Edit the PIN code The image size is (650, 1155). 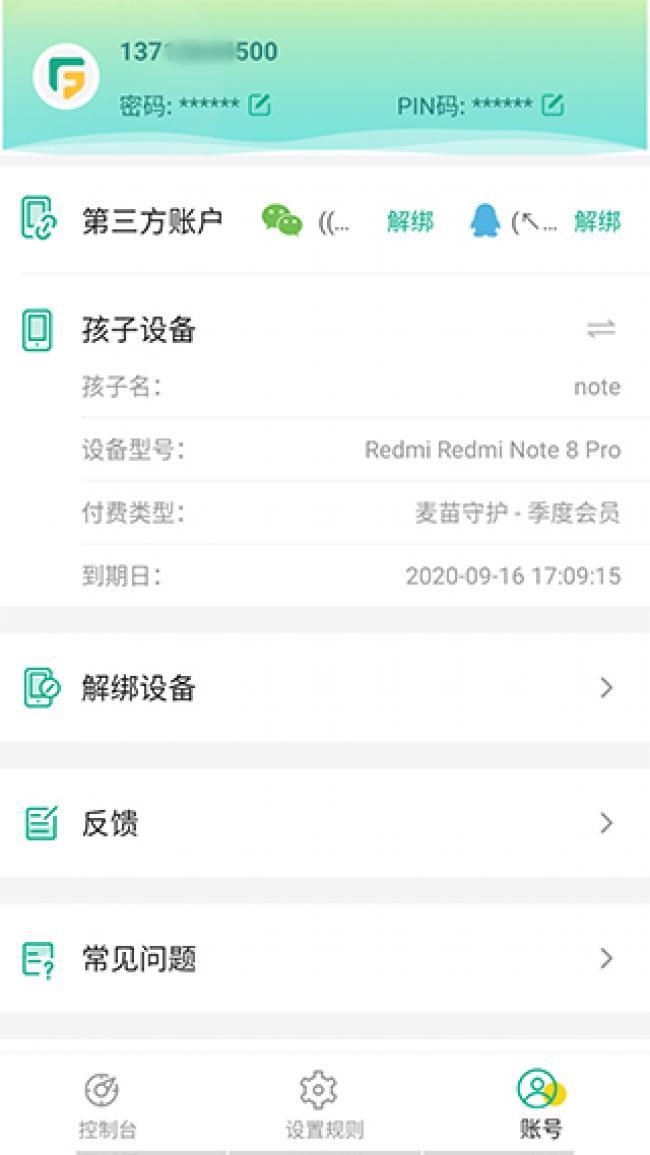point(552,105)
